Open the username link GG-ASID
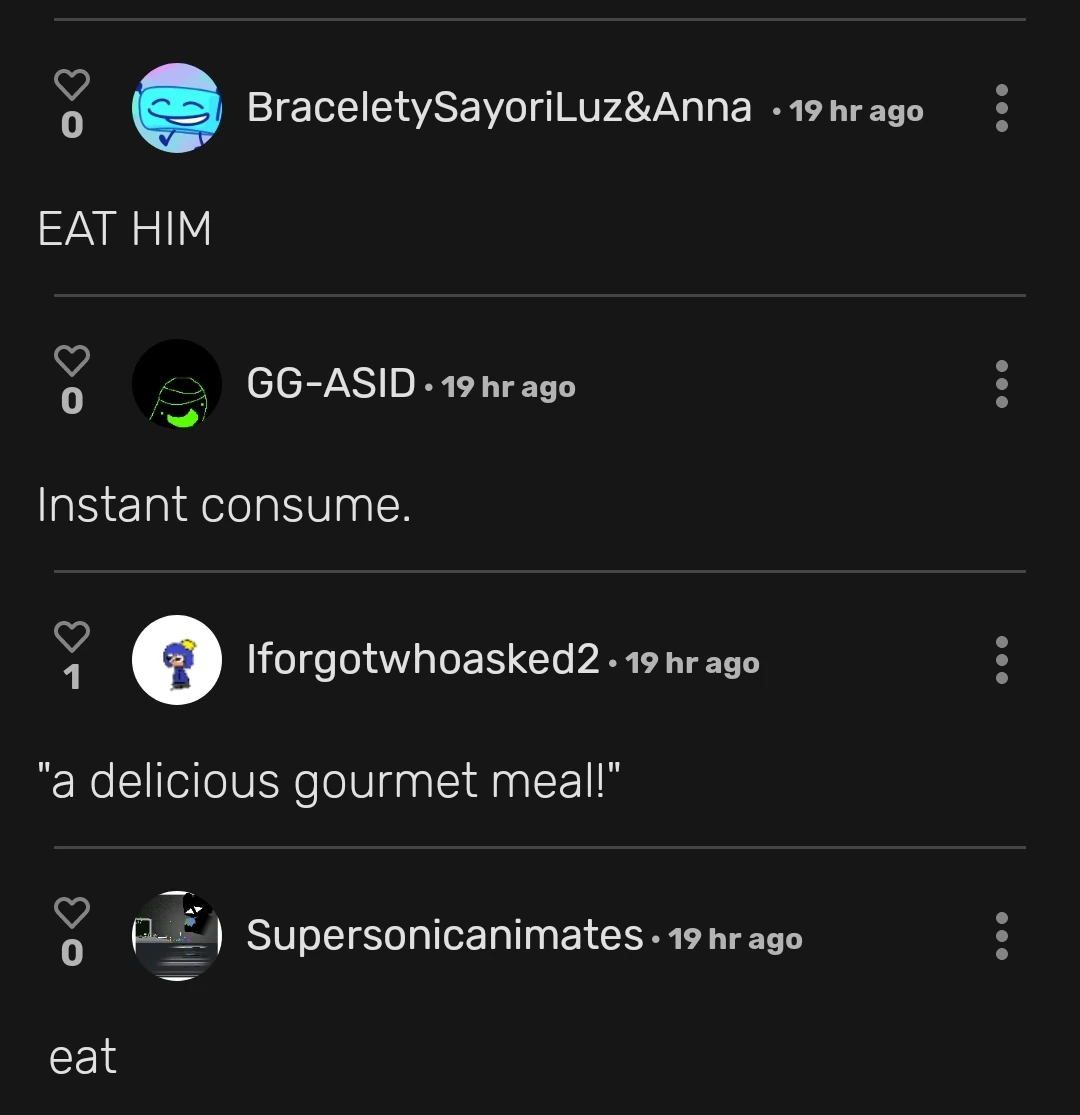The image size is (1080, 1115). 331,383
